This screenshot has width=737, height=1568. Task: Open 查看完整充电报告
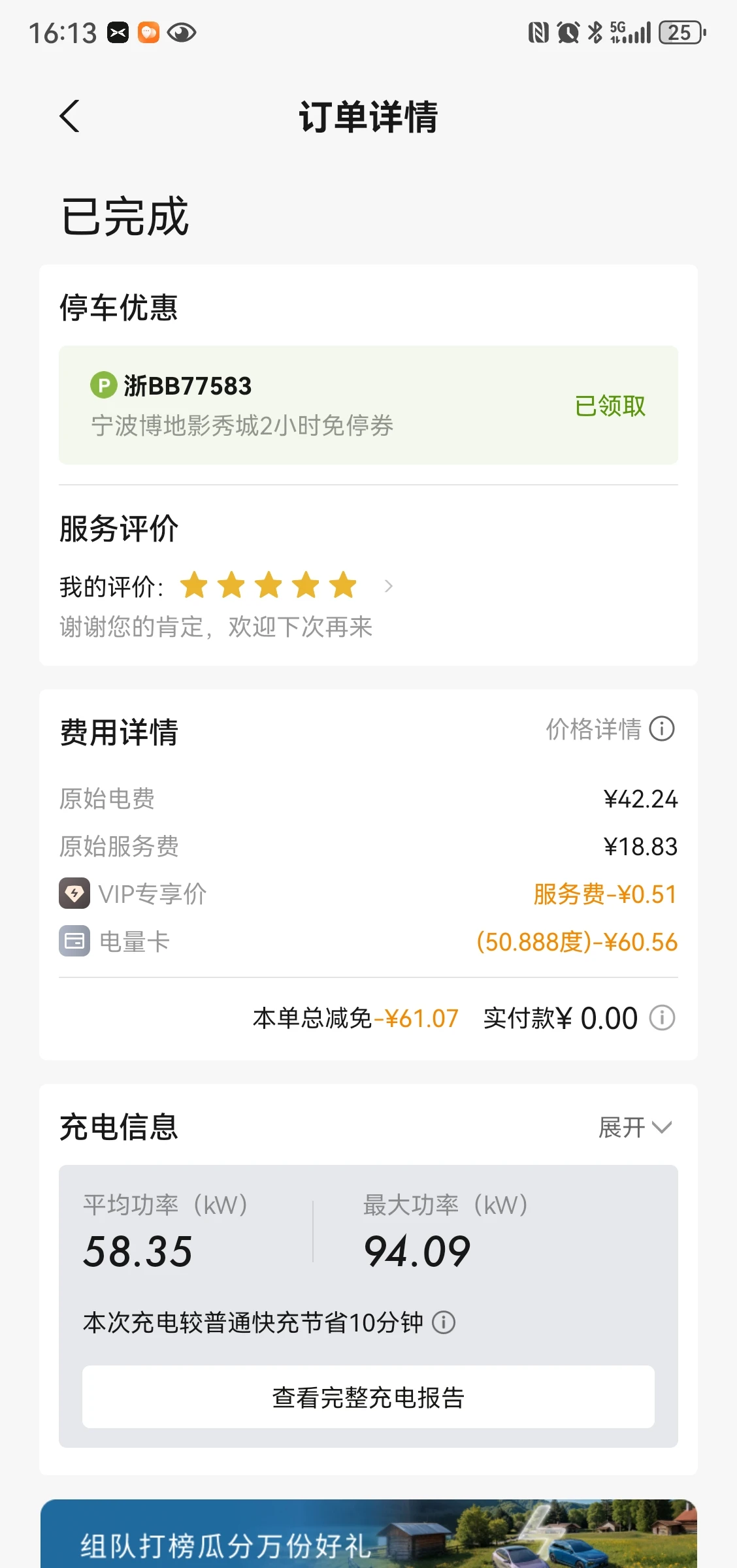pos(368,1397)
